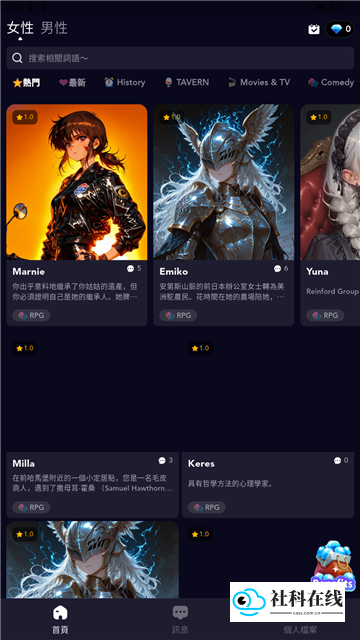Open the floating Benefits gift bag
Screen dimensions: 360x640
point(333,565)
